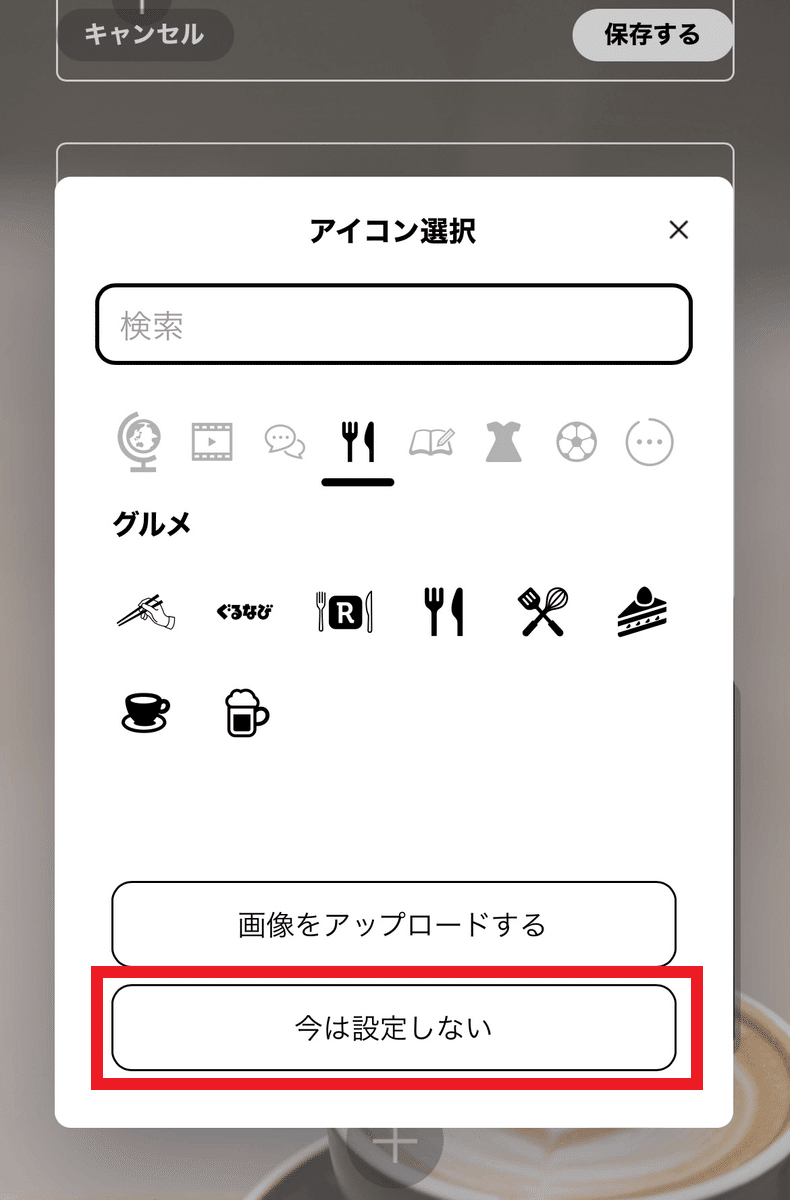Switch to the globe category tab
This screenshot has height=1200, width=790.
139,440
